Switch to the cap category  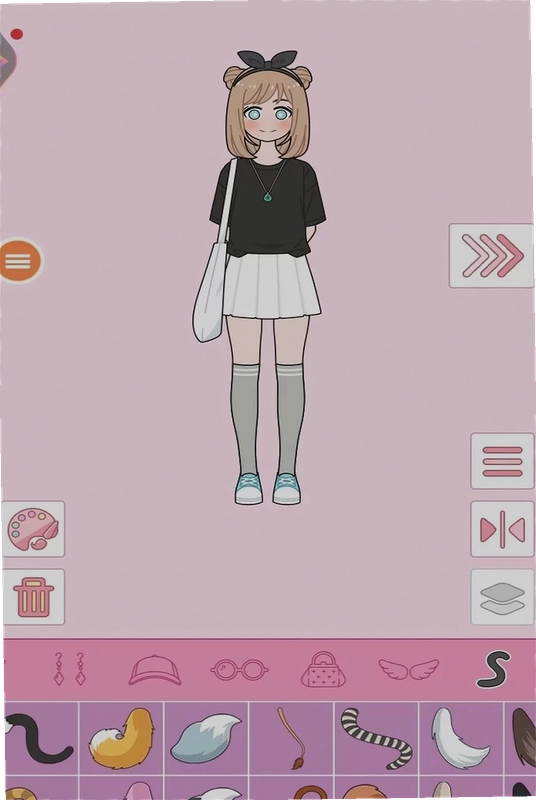point(155,670)
